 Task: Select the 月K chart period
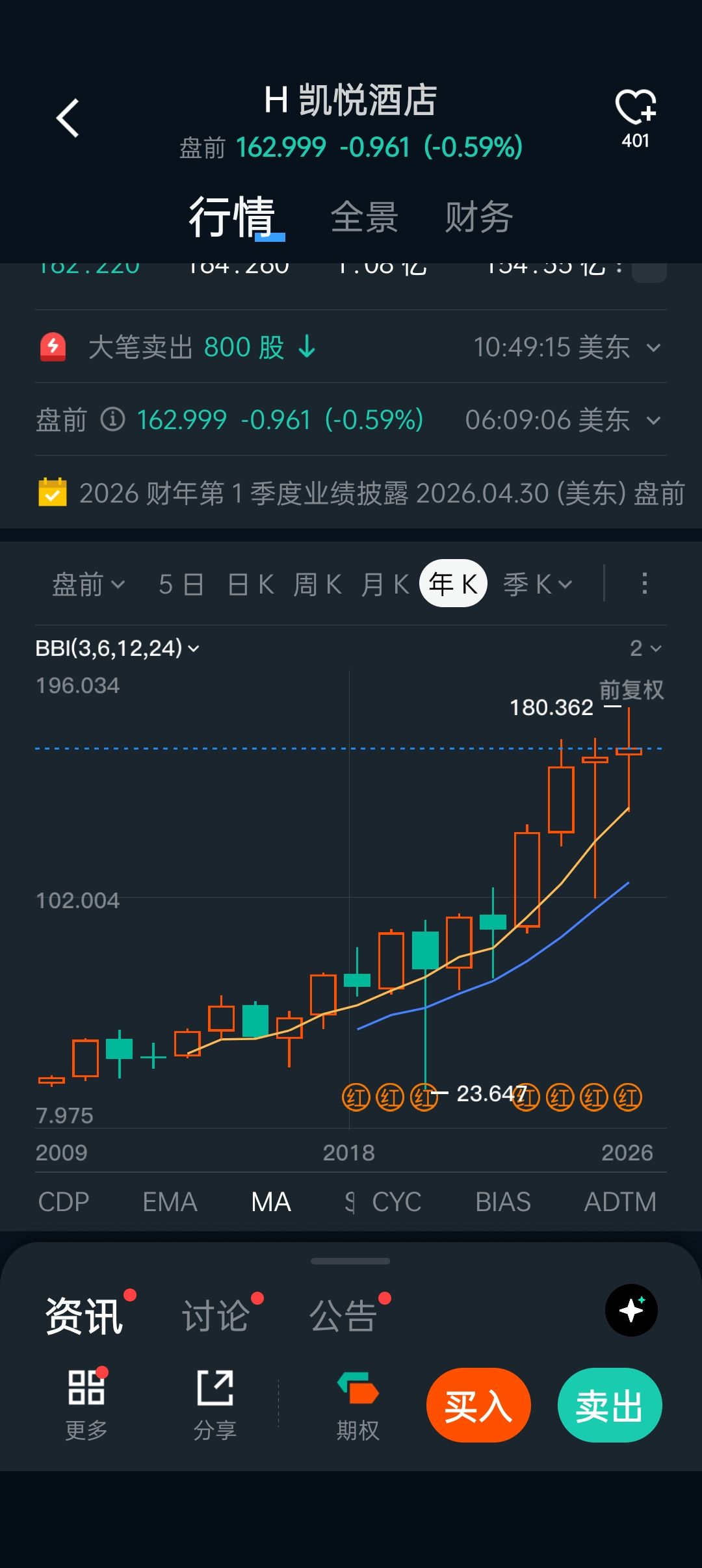coord(385,584)
